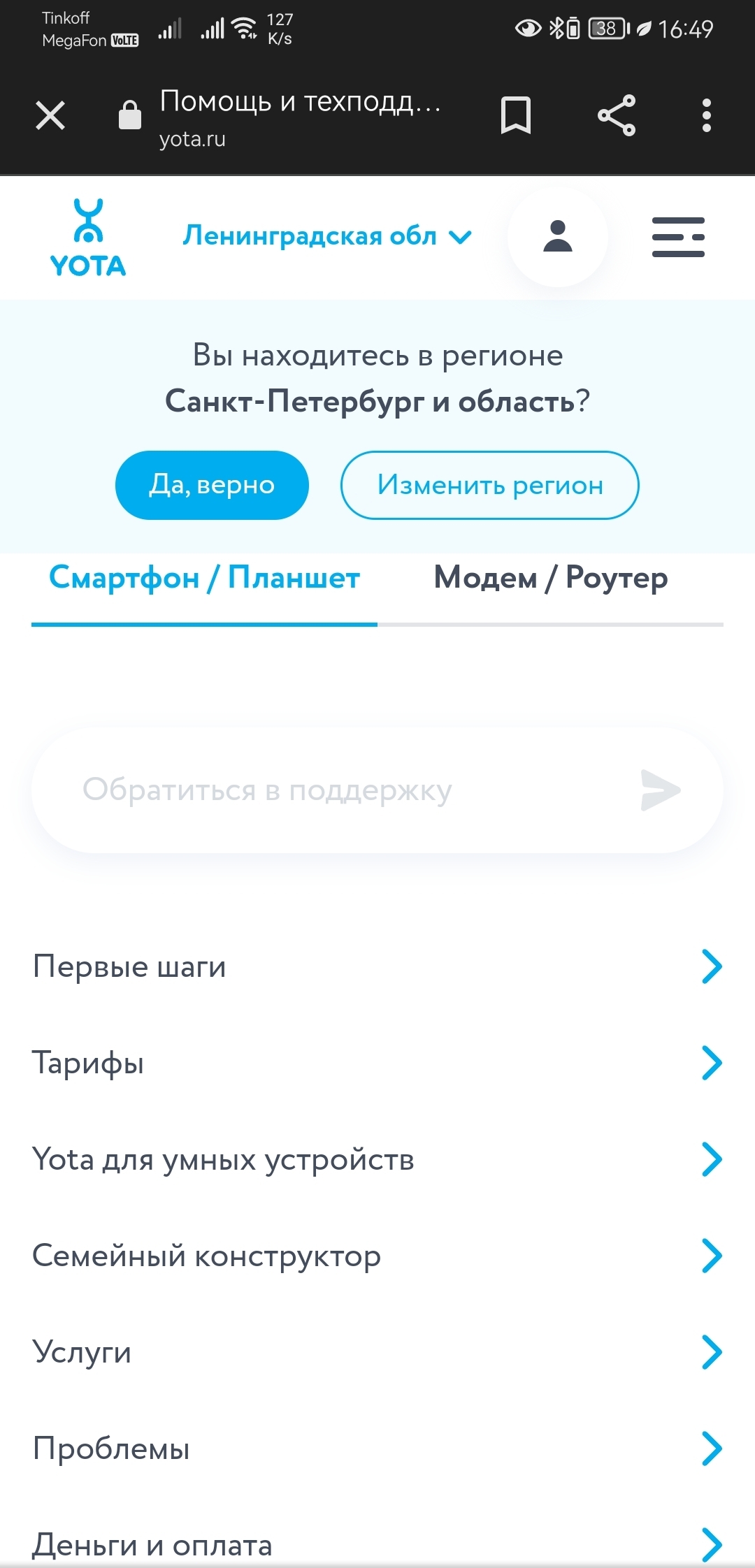Close the browser tab with X

pos(50,115)
